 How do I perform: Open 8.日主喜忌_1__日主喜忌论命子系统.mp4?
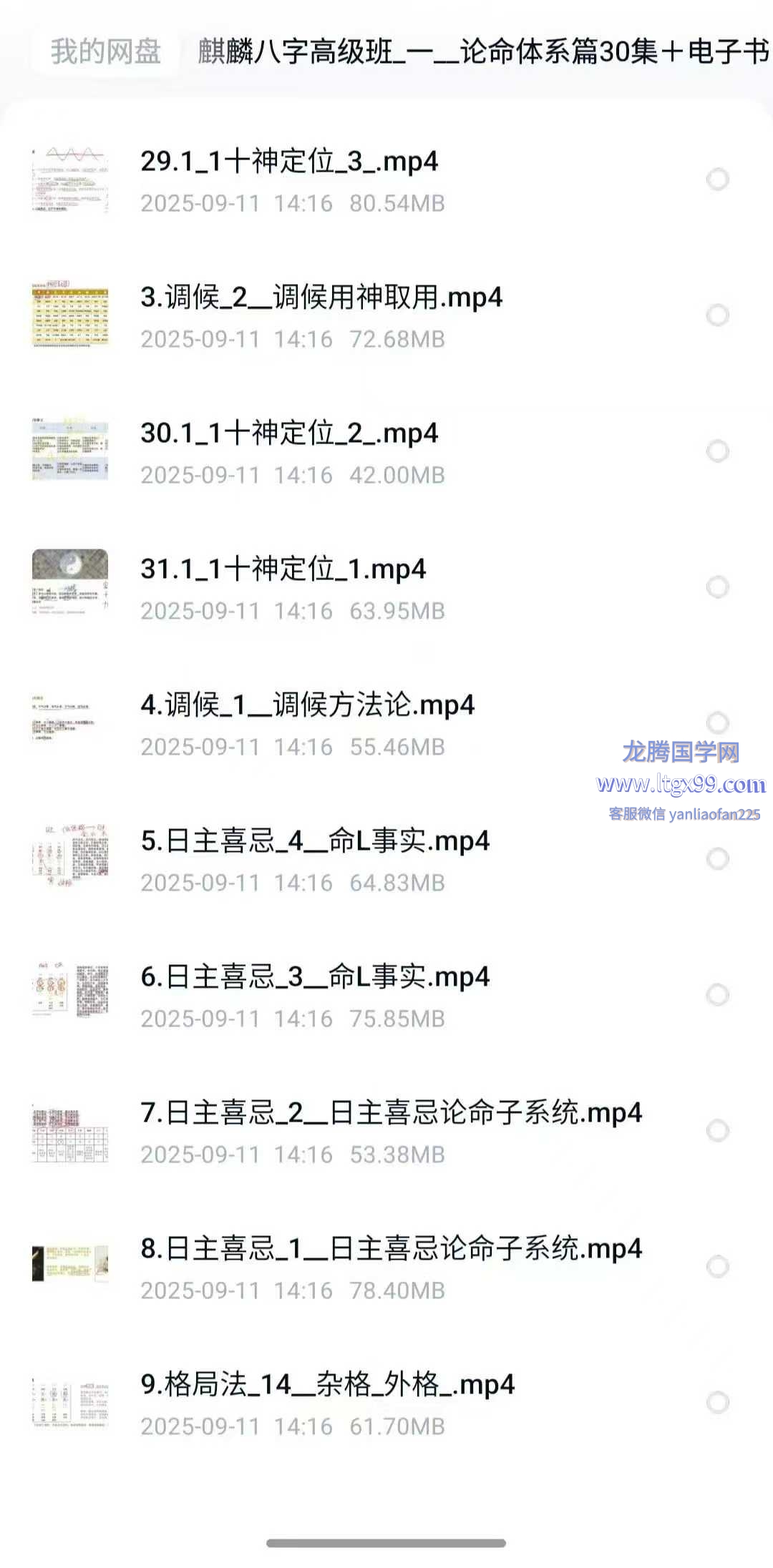(x=392, y=1249)
